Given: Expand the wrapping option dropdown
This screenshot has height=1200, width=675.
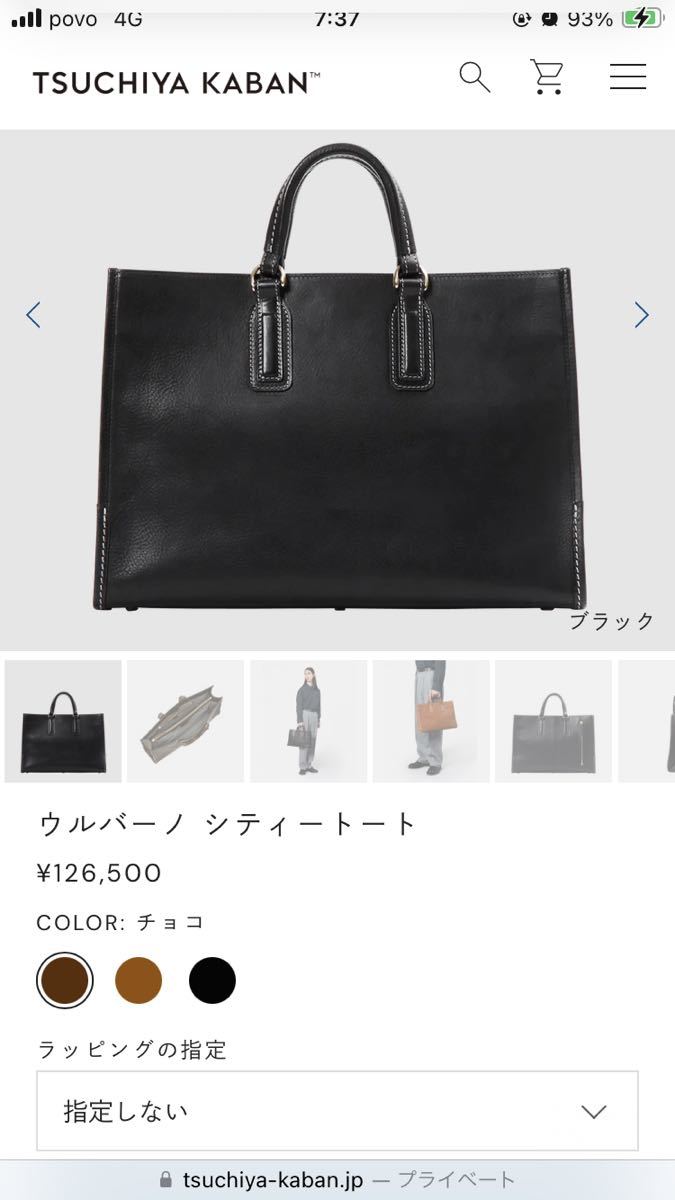Looking at the screenshot, I should 337,1111.
